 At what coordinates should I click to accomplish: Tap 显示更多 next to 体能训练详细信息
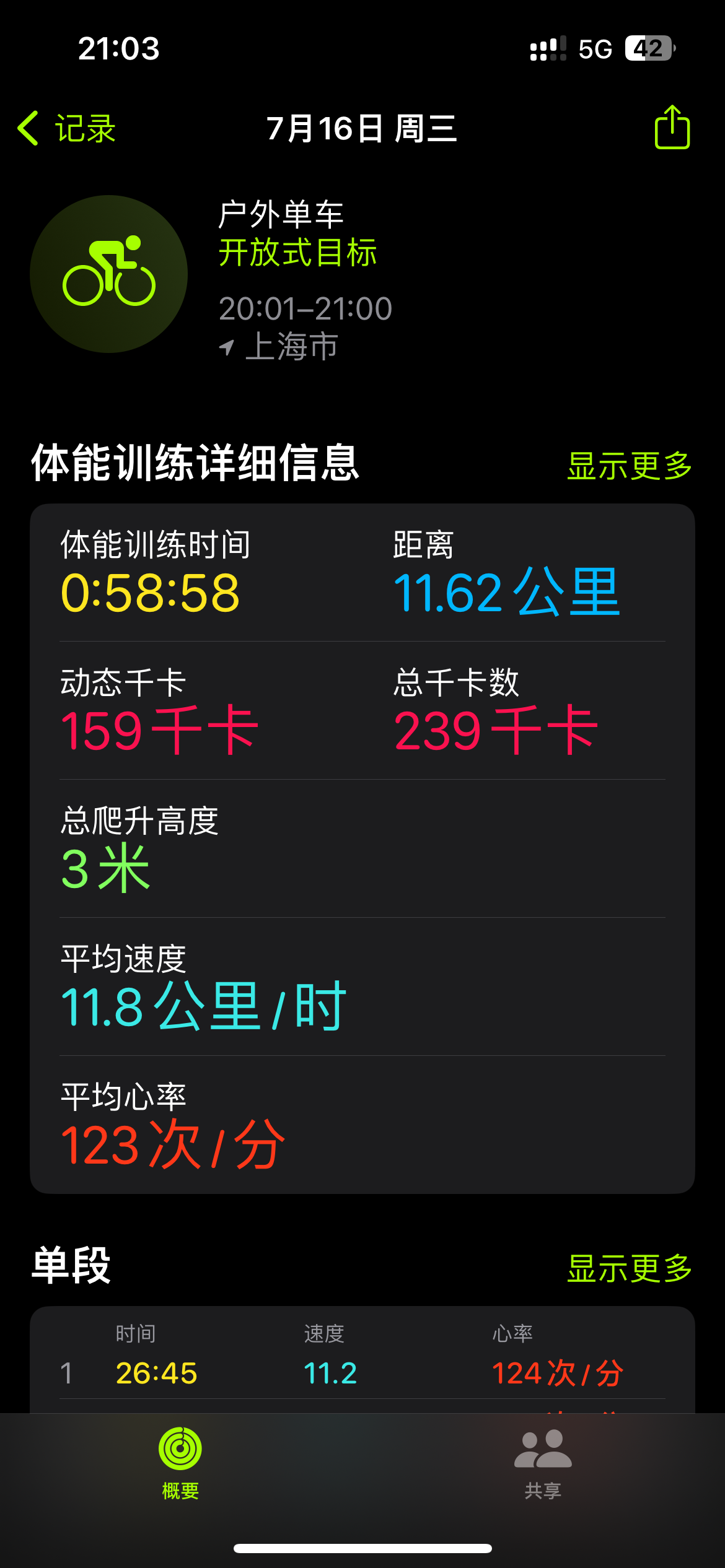pyautogui.click(x=630, y=466)
